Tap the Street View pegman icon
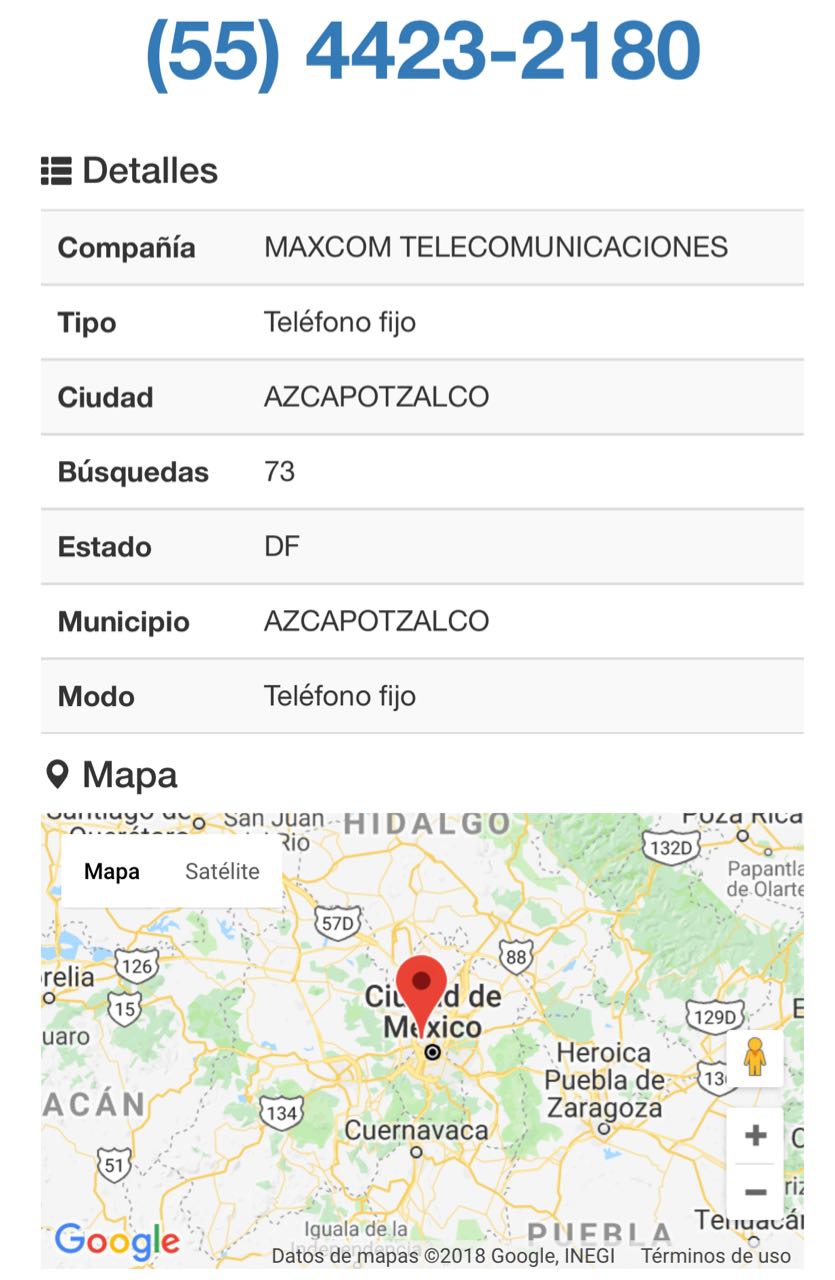Viewport: 835px width, 1280px height. (x=755, y=1058)
